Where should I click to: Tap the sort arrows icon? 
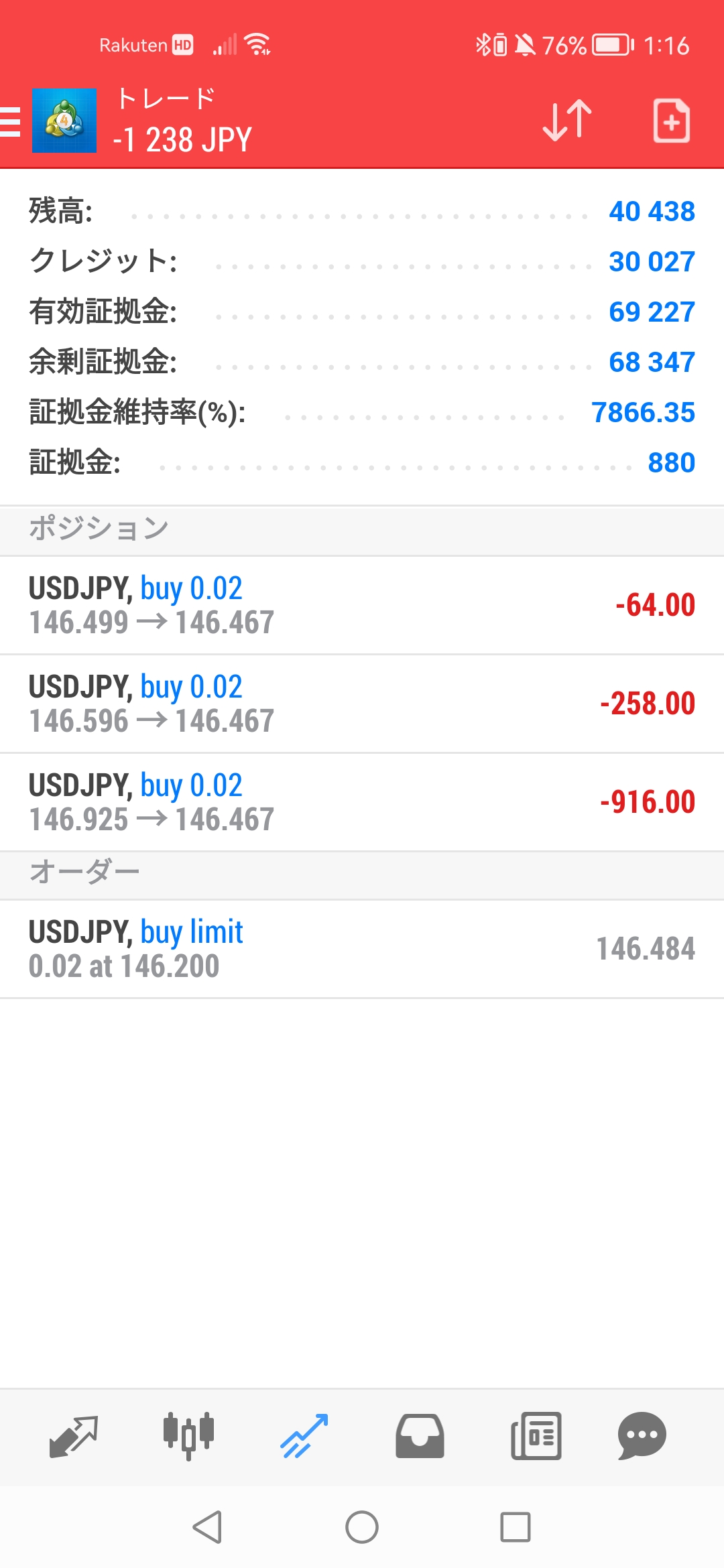click(x=567, y=121)
